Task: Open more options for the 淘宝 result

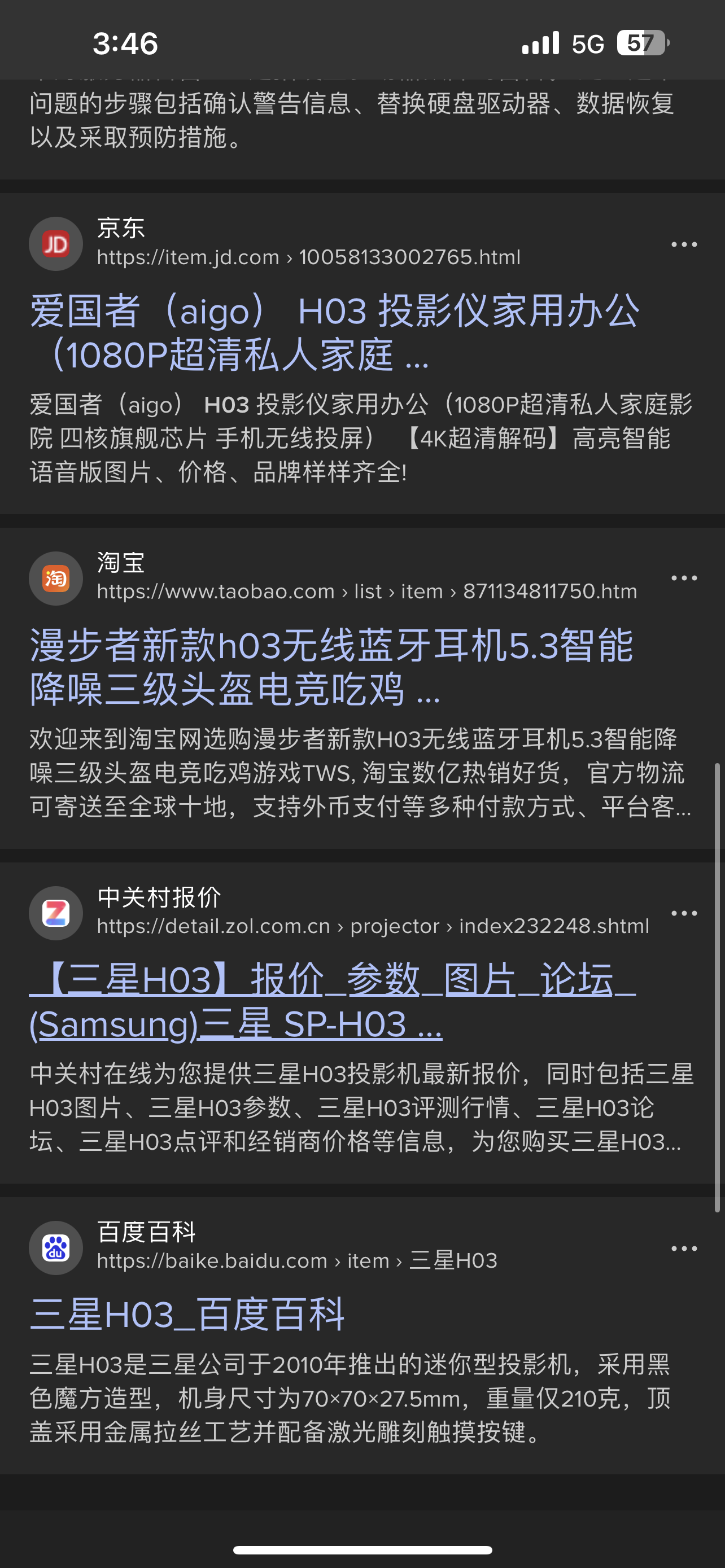Action: coord(684,578)
